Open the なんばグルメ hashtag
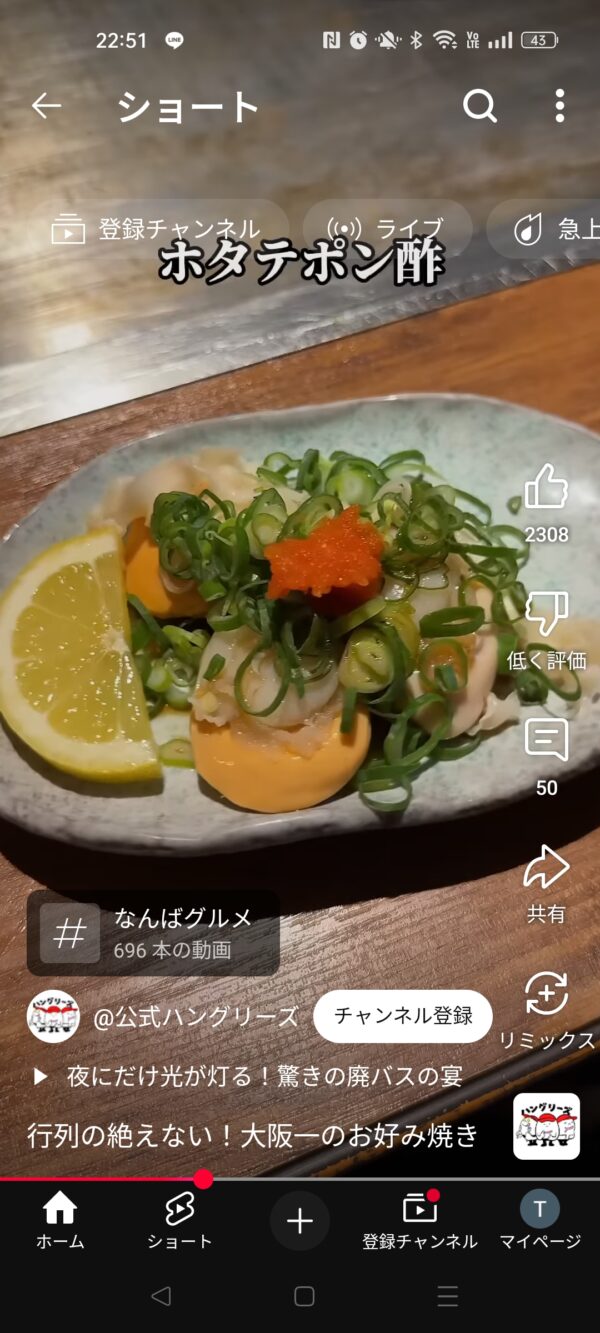 [153, 933]
